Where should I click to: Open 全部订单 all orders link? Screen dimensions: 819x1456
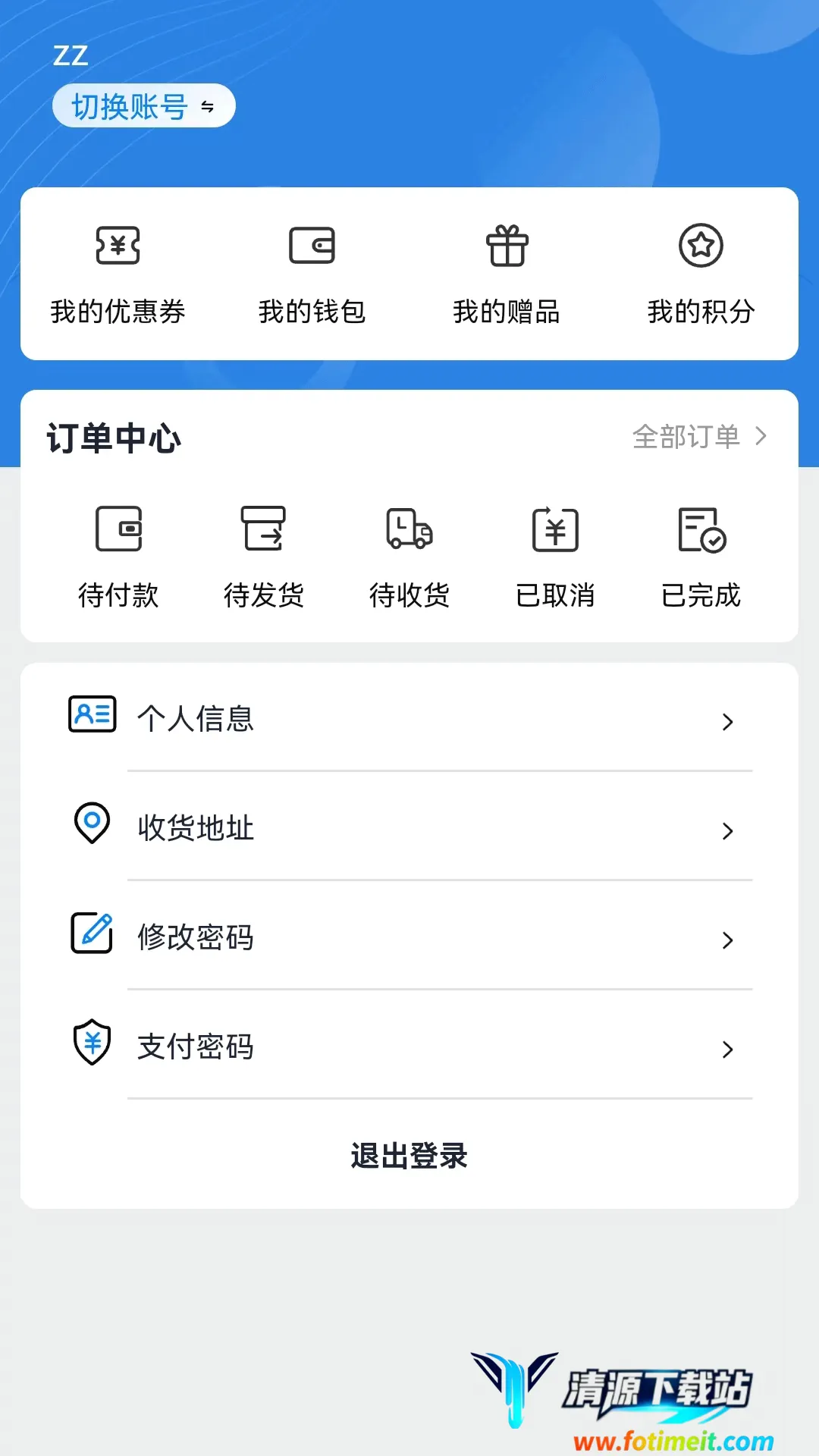(x=699, y=437)
